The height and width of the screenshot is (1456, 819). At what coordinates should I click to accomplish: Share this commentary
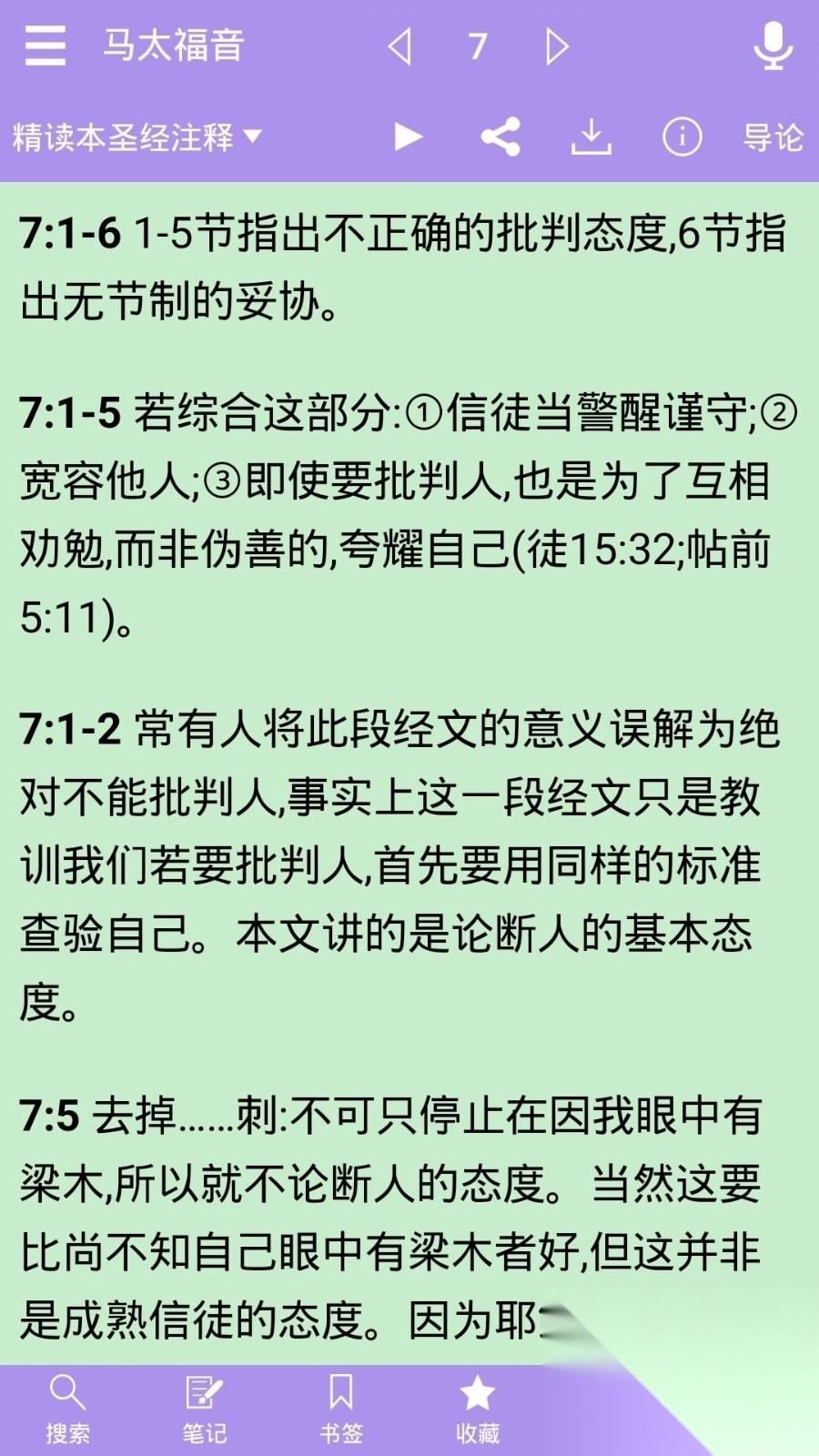500,137
